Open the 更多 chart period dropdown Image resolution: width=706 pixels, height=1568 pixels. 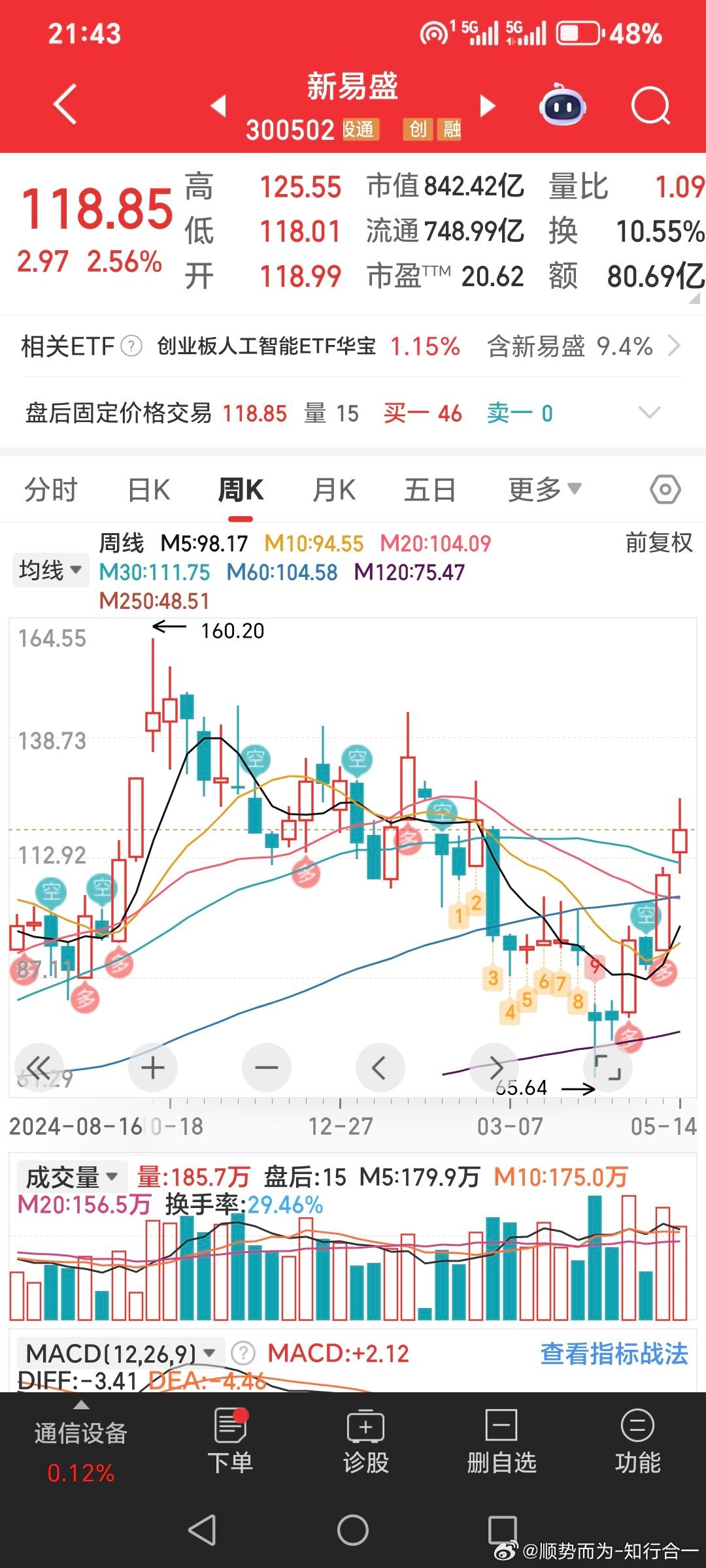544,490
